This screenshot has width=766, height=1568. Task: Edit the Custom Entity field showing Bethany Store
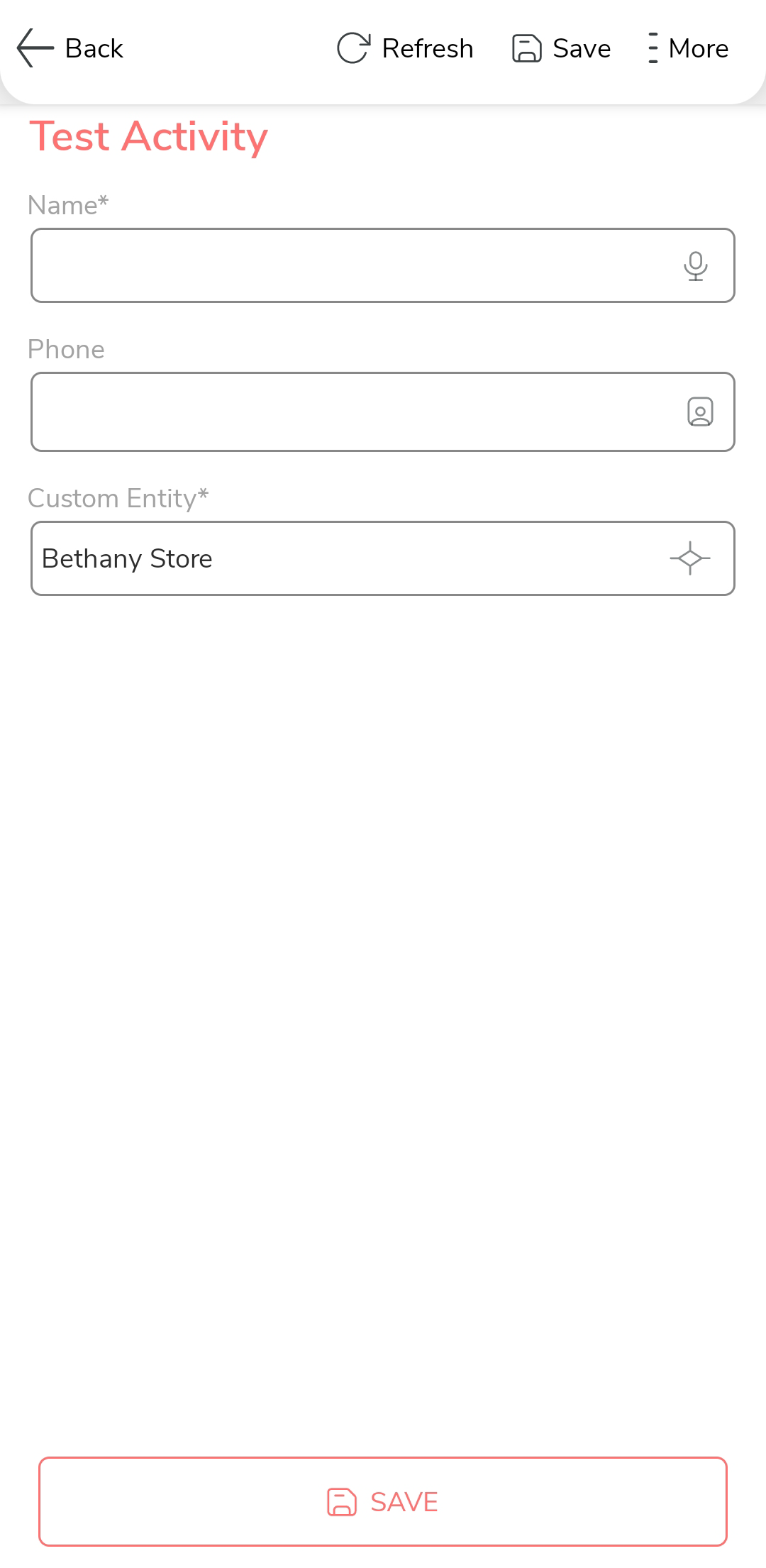[340, 558]
